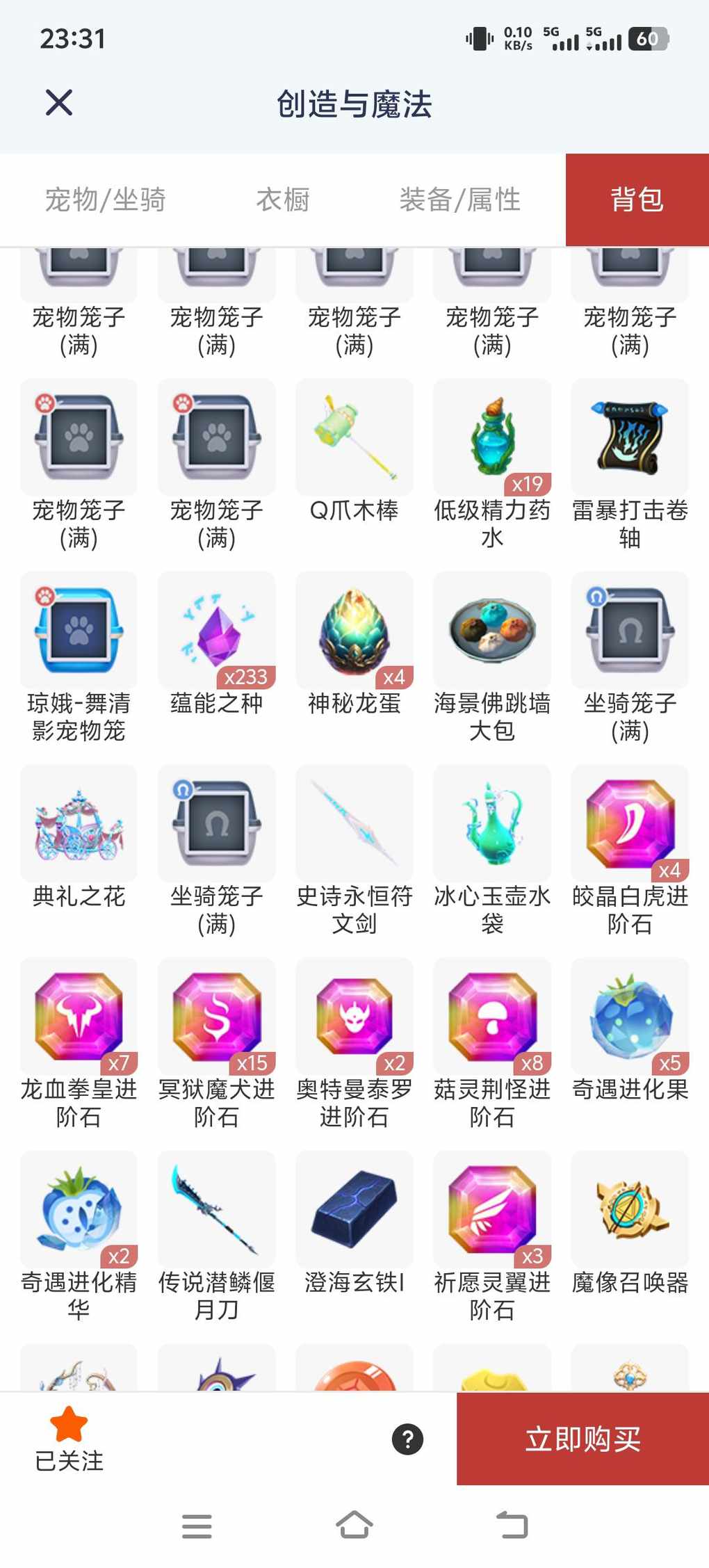The height and width of the screenshot is (1568, 709).
Task: Go to the system home screen
Action: click(354, 1526)
